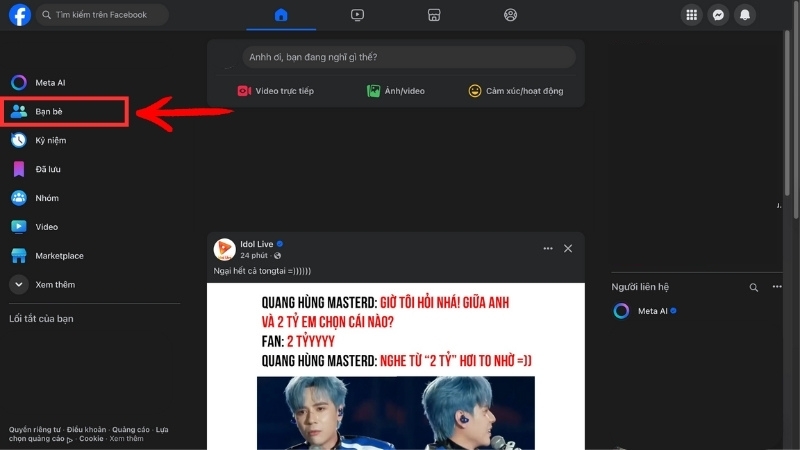Dismiss the Idol Live post

click(x=568, y=248)
